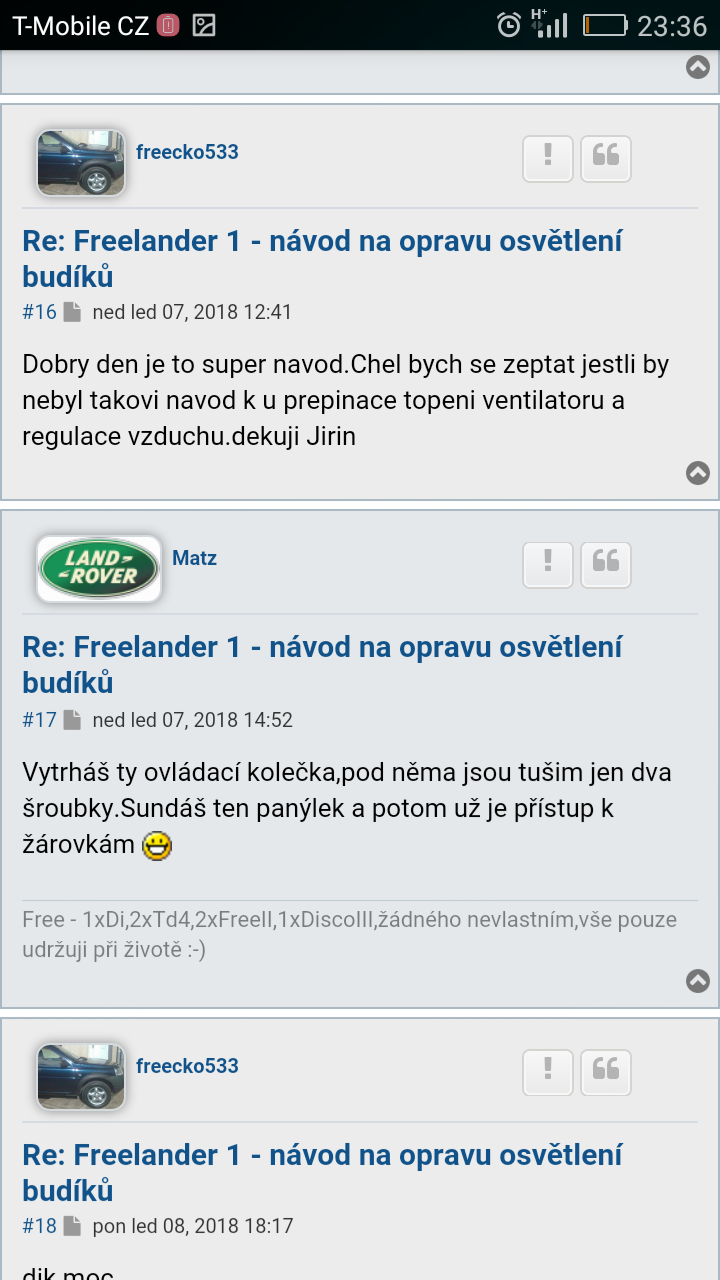Jump to top from post #16 arrow
This screenshot has height=1280, width=720.
click(x=698, y=473)
